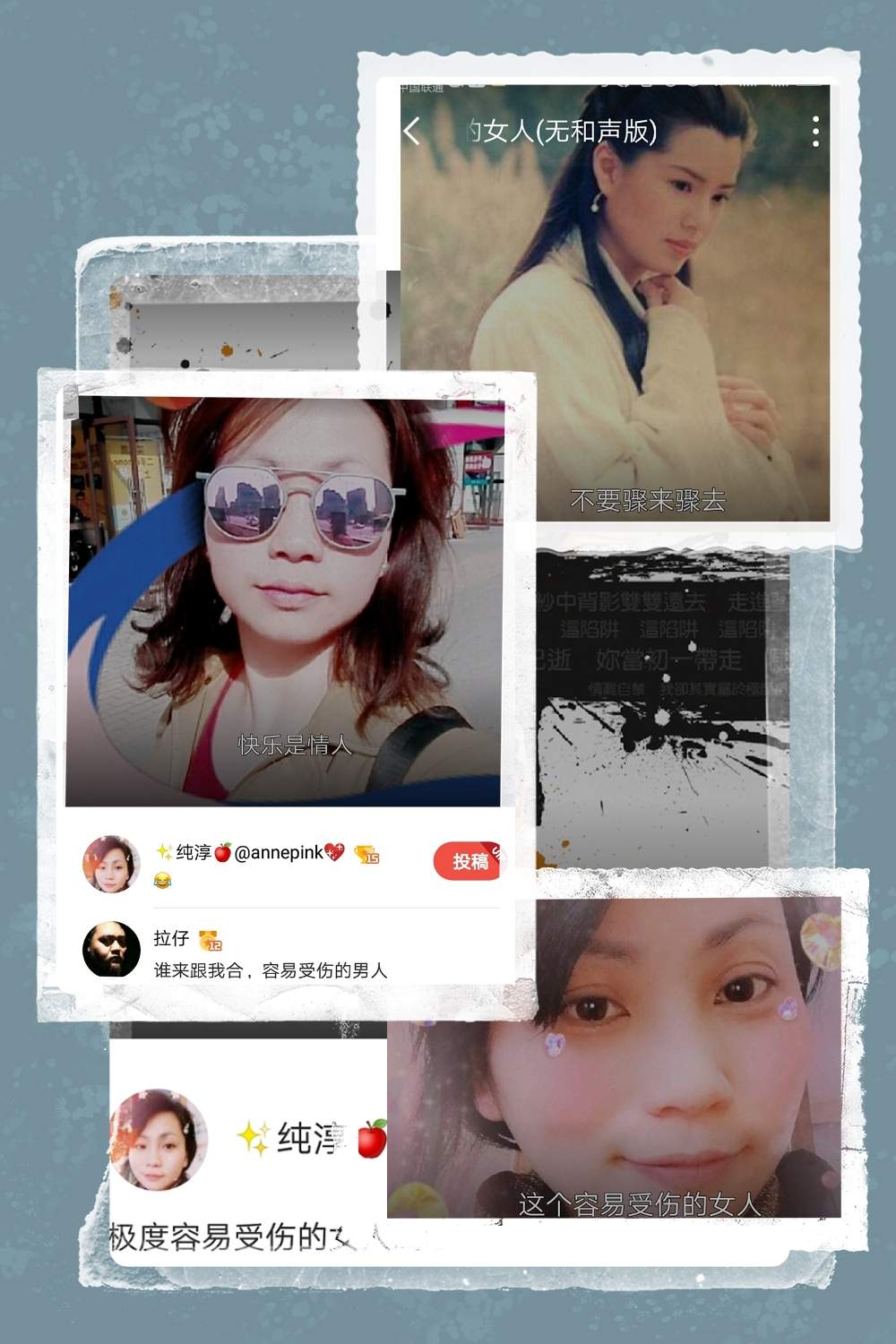
Task: Tap the apple emoji beside 纯淳's name
Action: pyautogui.click(x=222, y=851)
